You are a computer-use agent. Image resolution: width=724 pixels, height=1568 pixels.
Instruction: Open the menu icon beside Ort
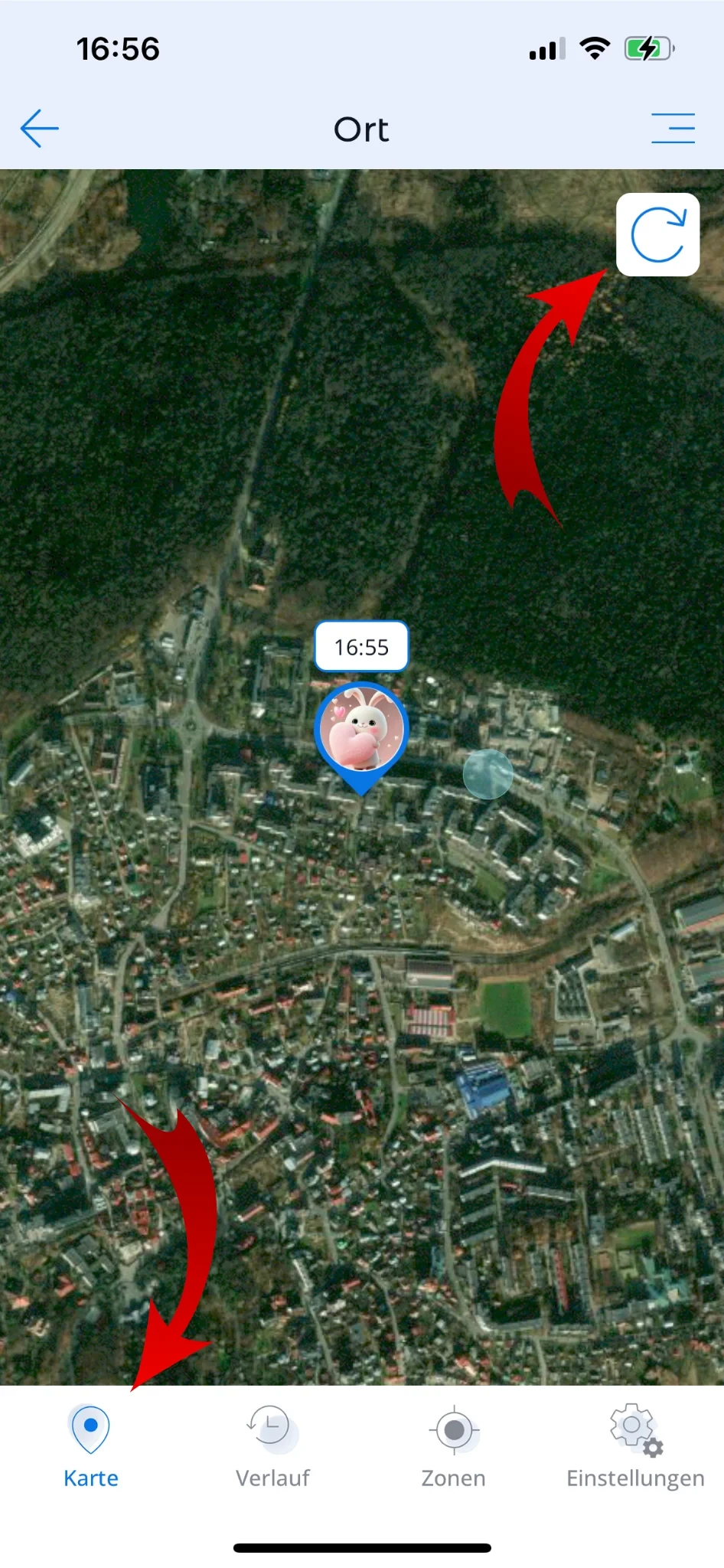pyautogui.click(x=673, y=129)
